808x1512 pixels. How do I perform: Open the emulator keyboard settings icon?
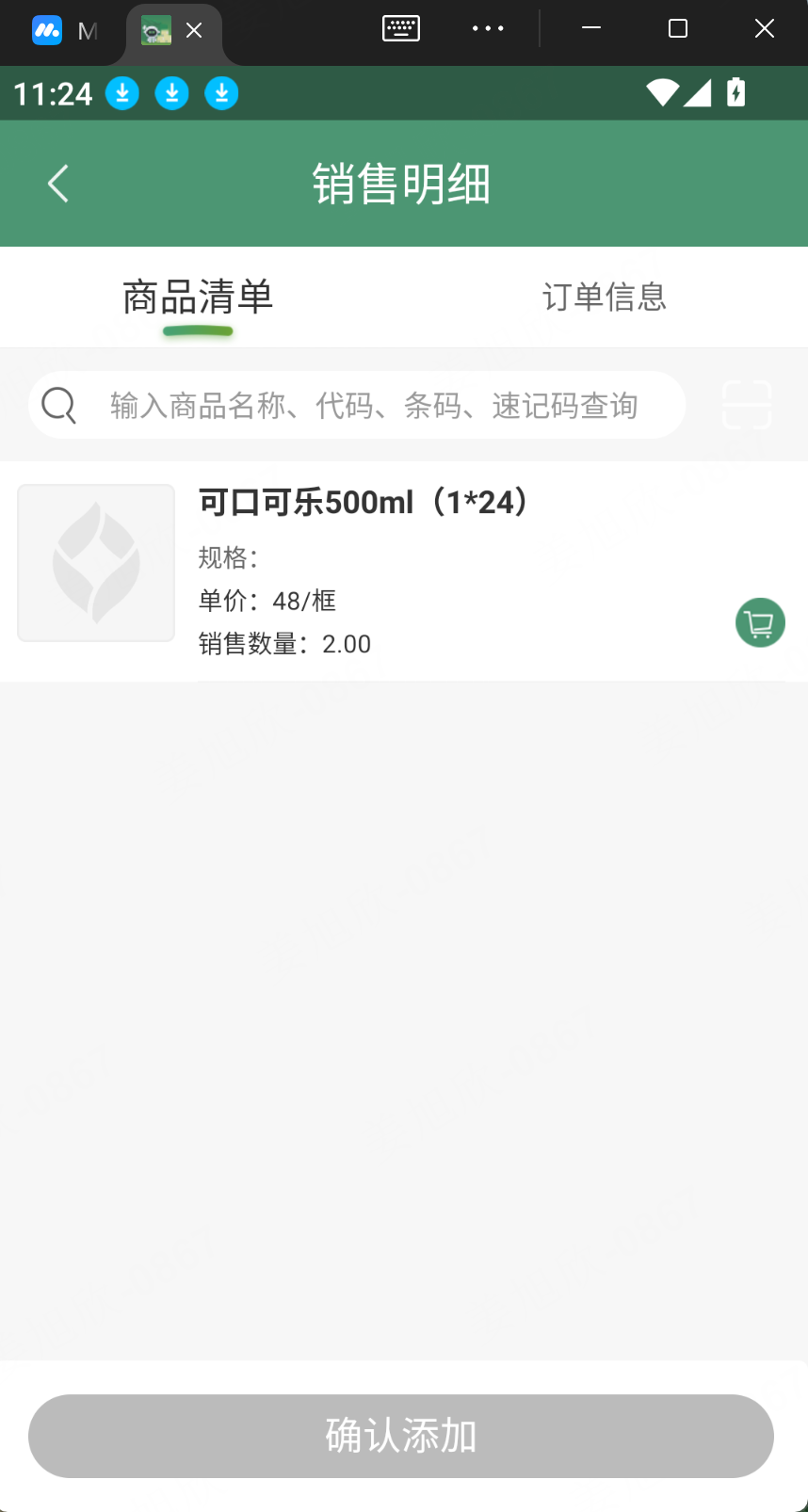(401, 29)
